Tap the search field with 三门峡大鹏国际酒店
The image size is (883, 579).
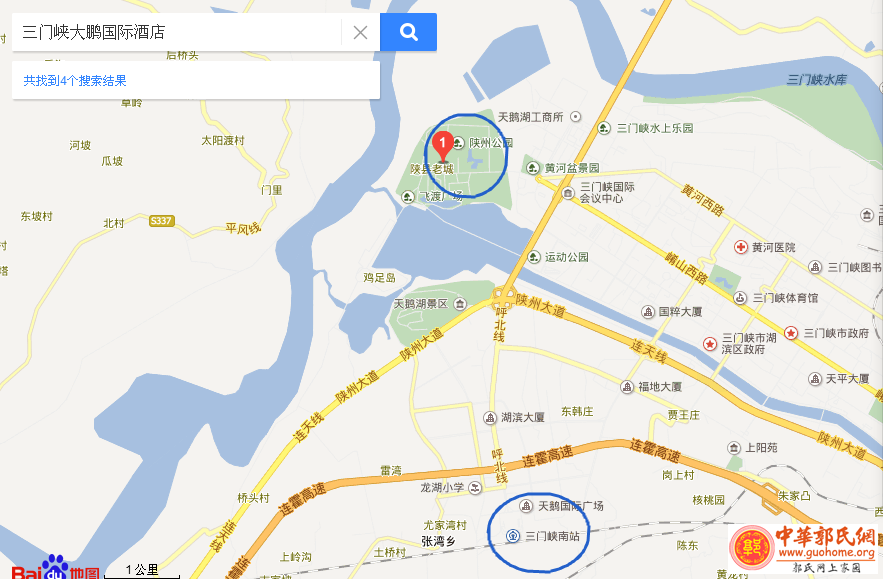[x=175, y=32]
